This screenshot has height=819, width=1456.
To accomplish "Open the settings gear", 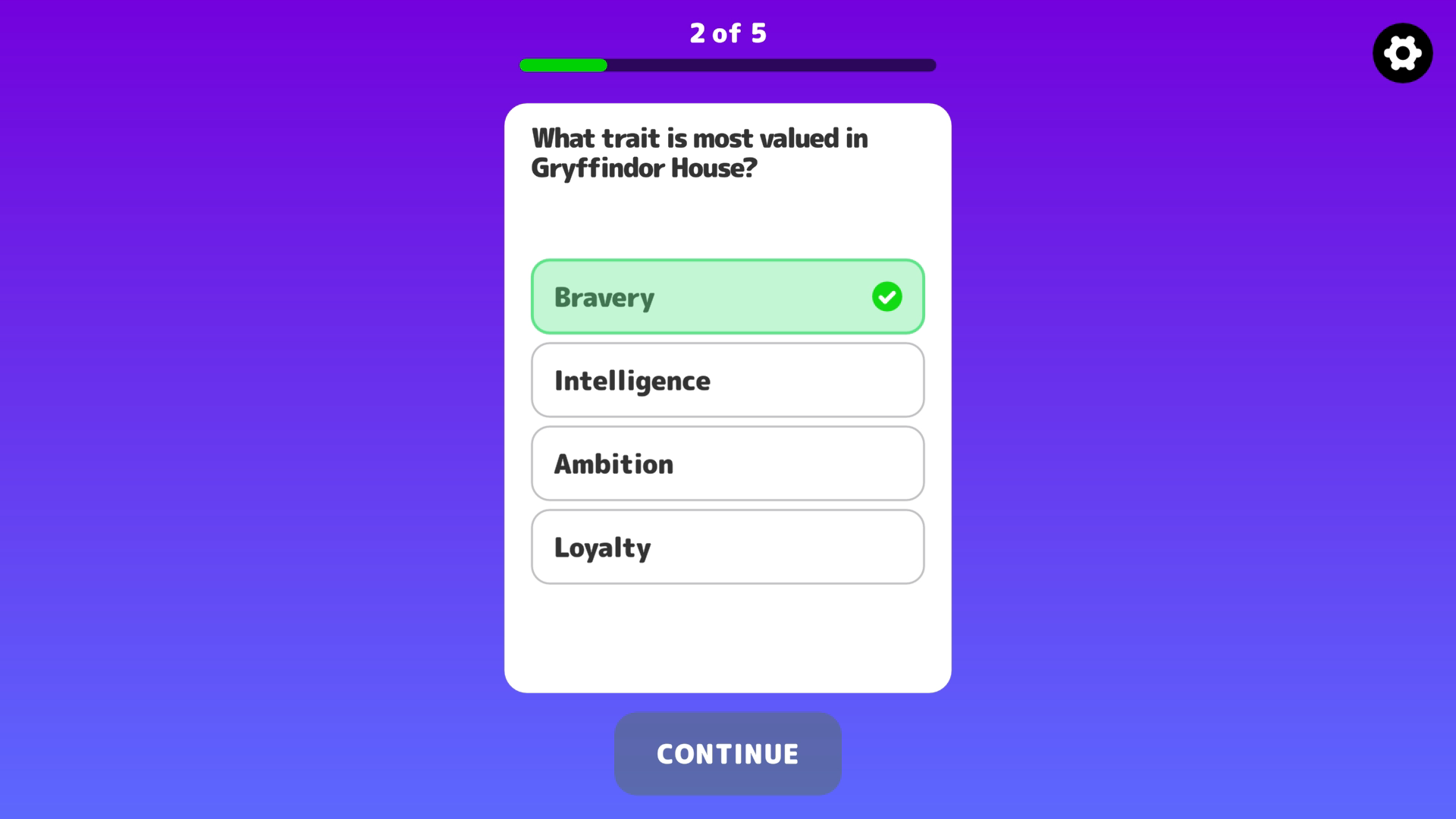I will [x=1402, y=53].
